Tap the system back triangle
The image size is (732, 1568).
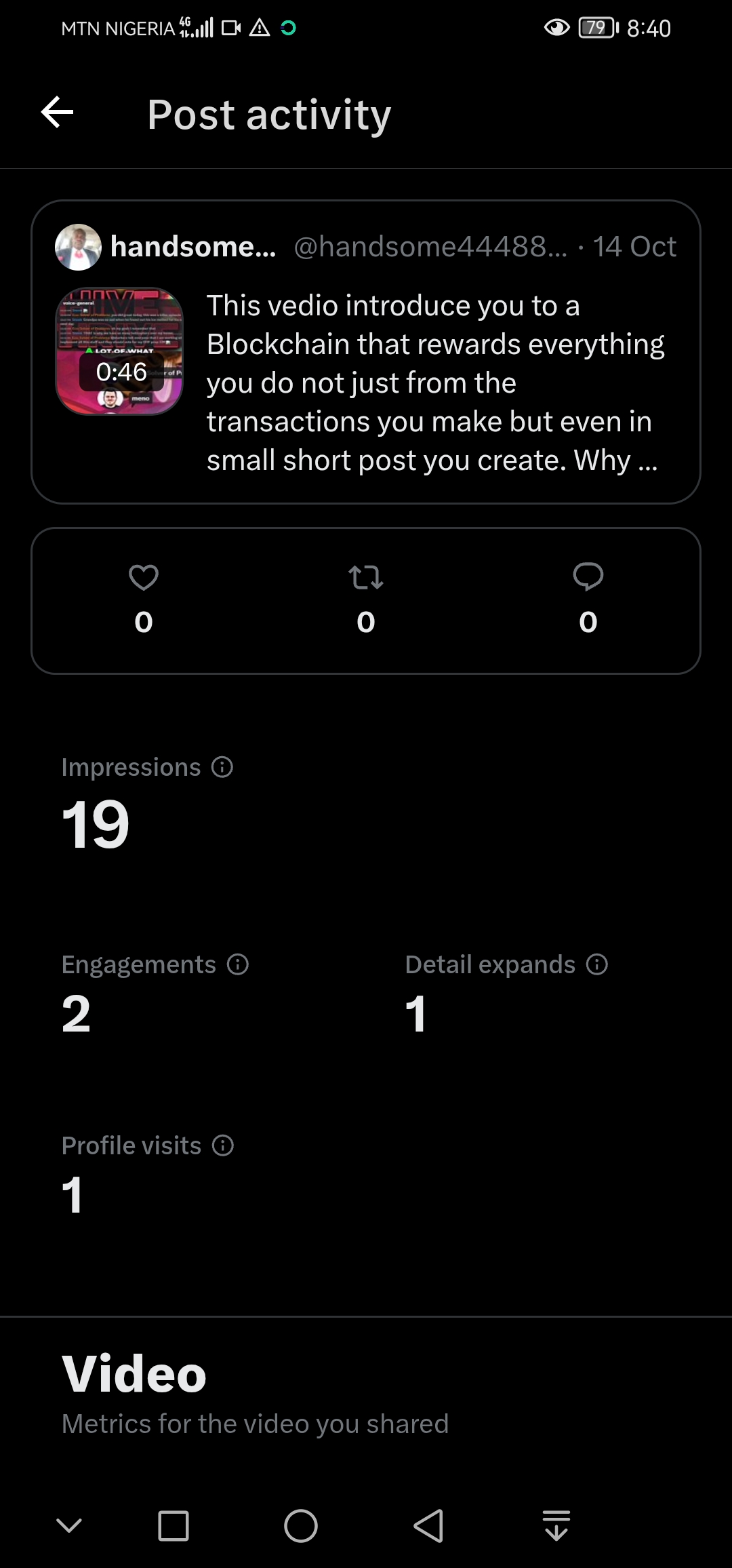coord(428,1526)
